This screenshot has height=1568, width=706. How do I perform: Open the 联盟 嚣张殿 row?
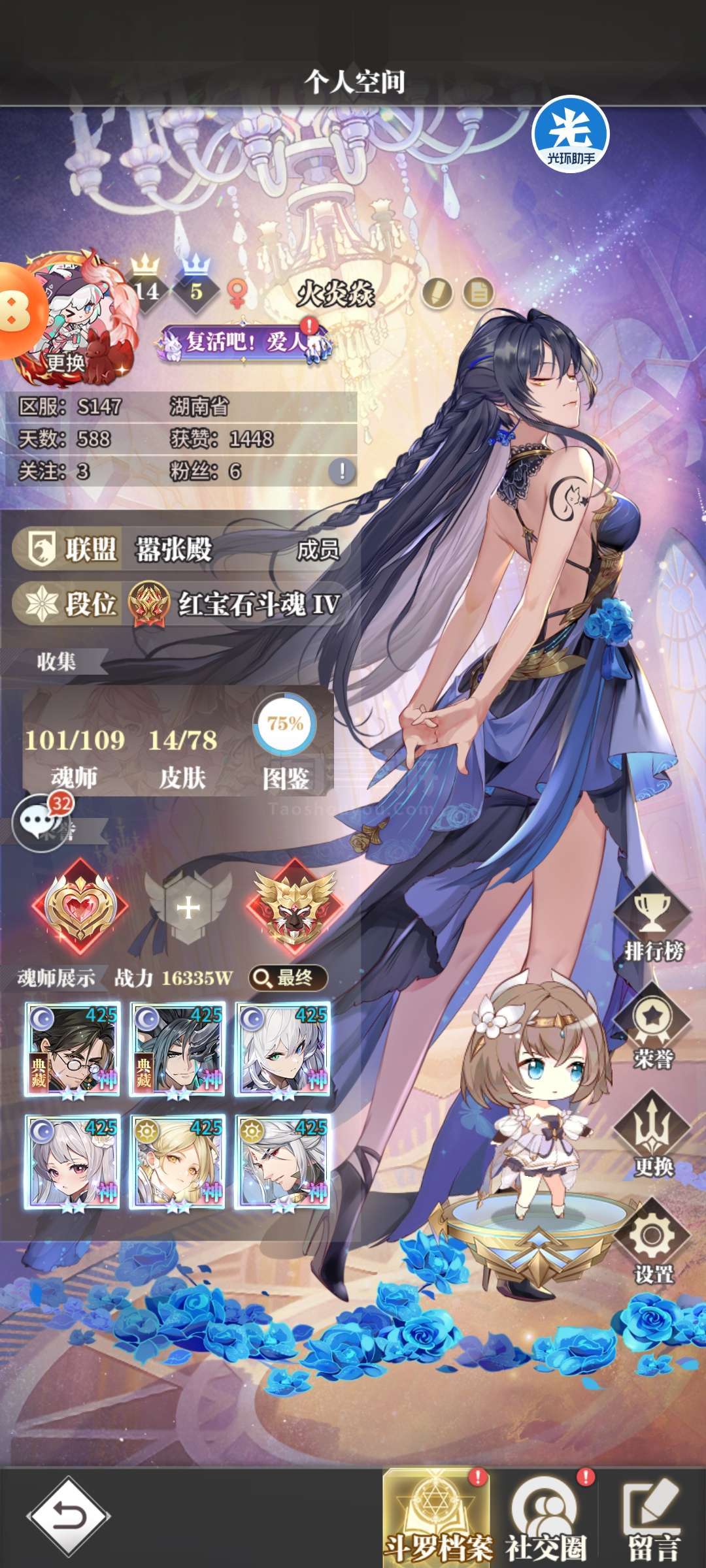click(181, 549)
